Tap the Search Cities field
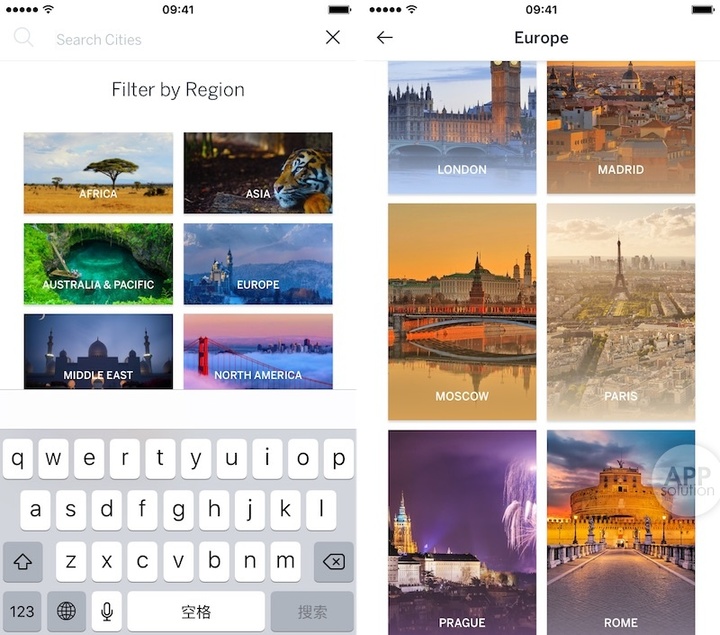The height and width of the screenshot is (635, 720). pos(170,39)
